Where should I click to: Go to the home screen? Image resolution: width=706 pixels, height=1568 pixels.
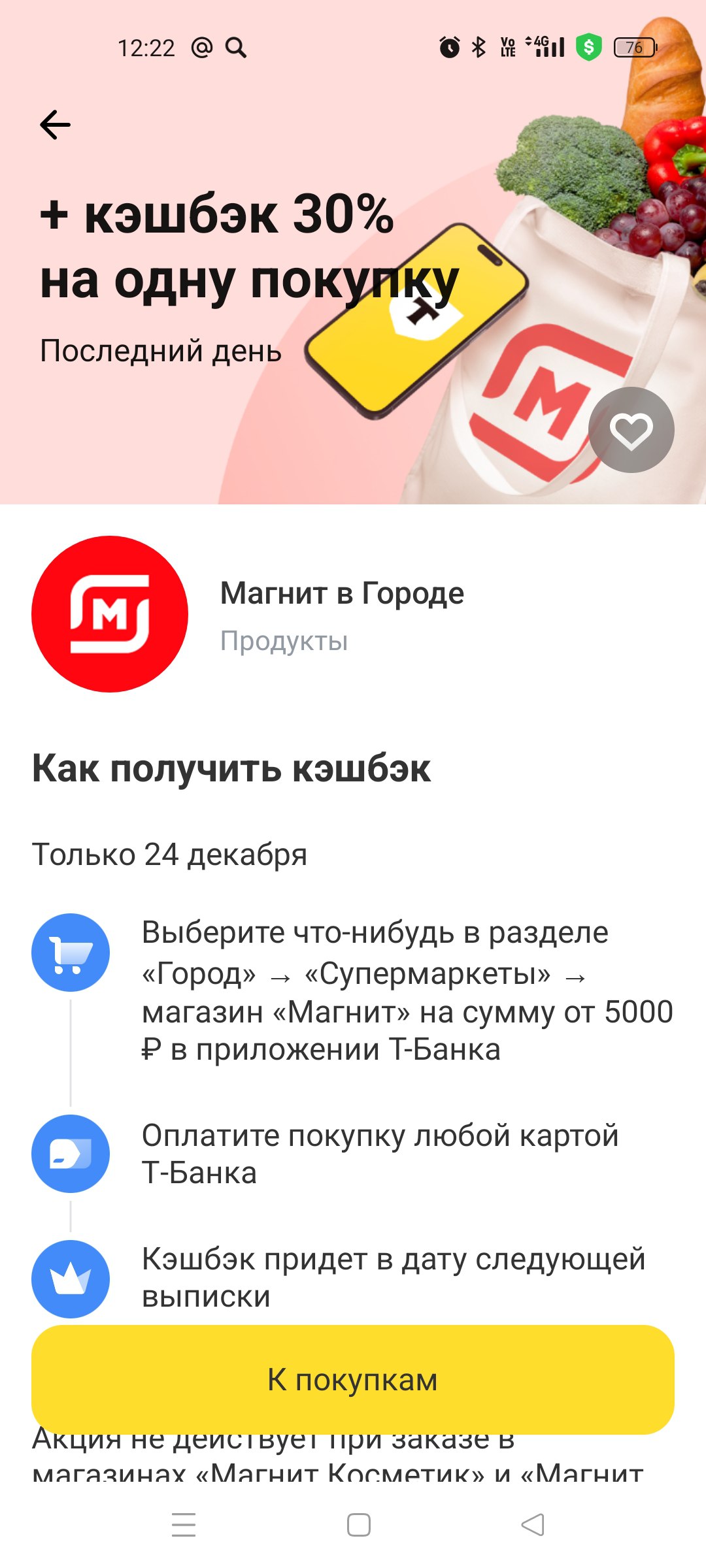(x=359, y=1524)
